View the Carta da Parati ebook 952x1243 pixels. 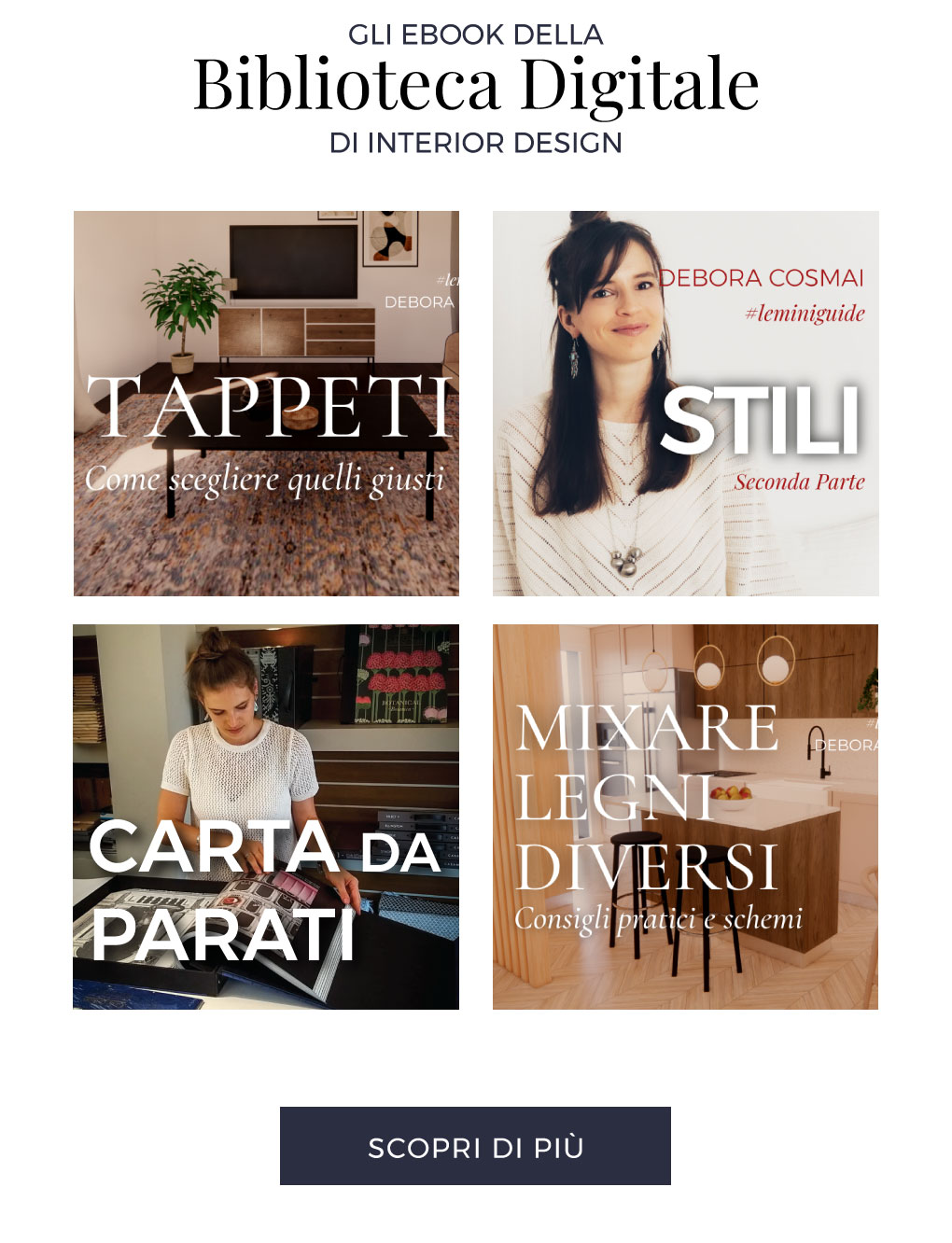click(266, 817)
